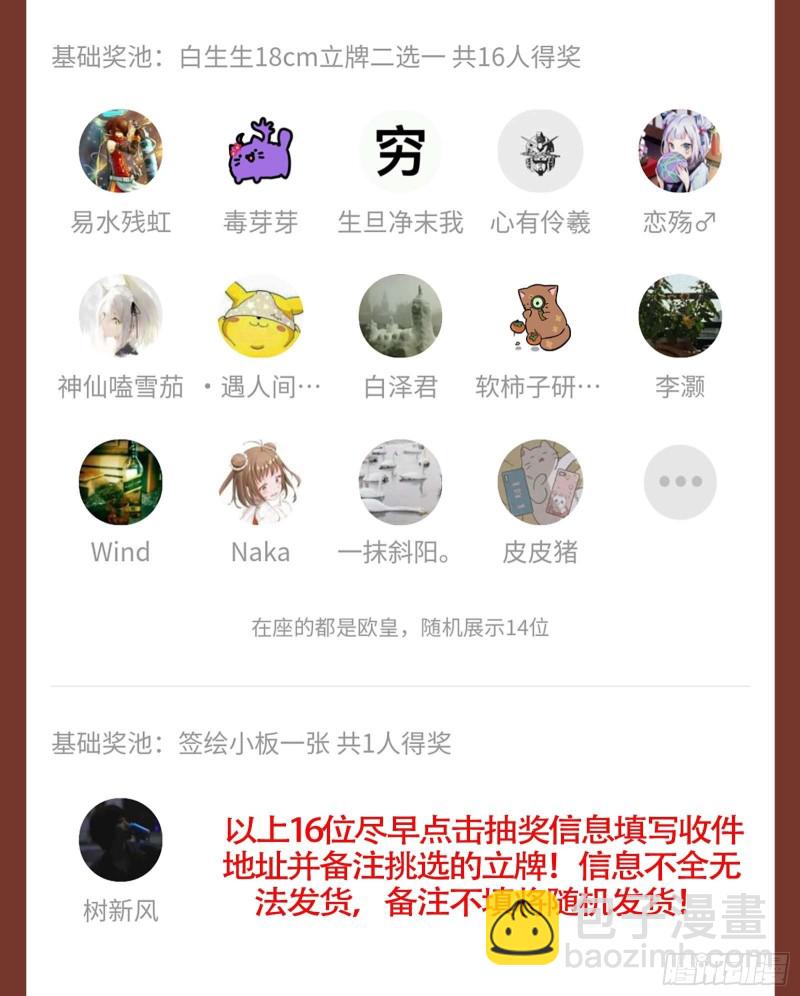View 李灏's plant photo avatar

pyautogui.click(x=679, y=315)
